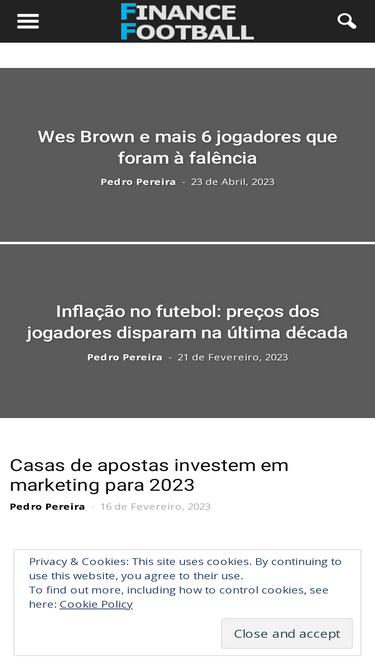Read Casas de apostas investem em marketing
This screenshot has height=667, width=375.
(x=149, y=475)
